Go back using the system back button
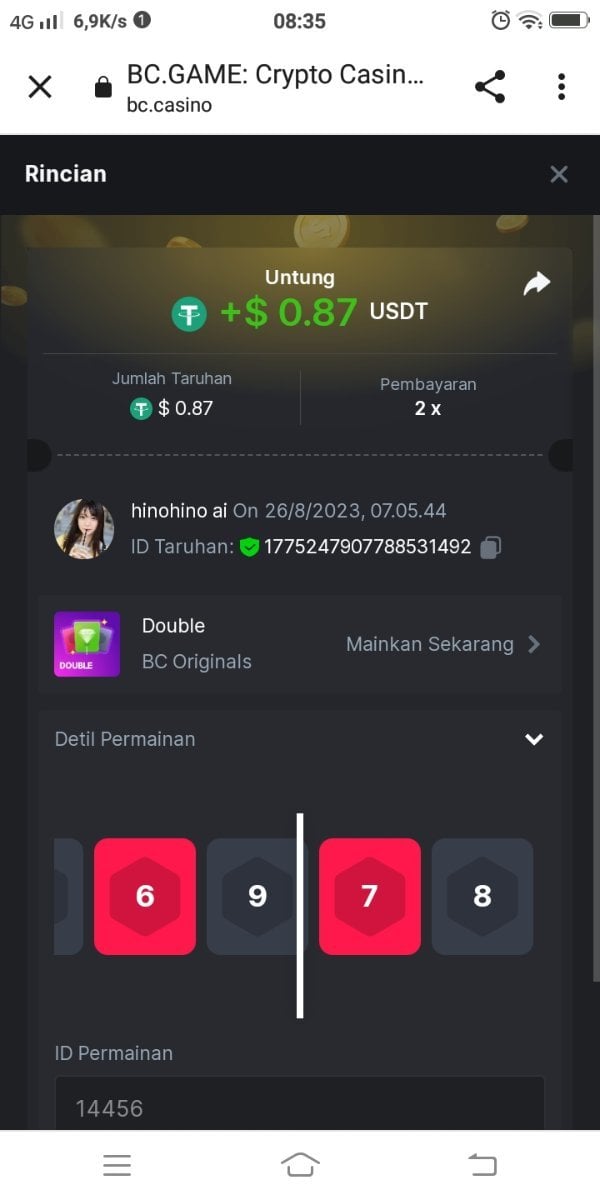This screenshot has width=600, height=1200. click(x=482, y=1164)
